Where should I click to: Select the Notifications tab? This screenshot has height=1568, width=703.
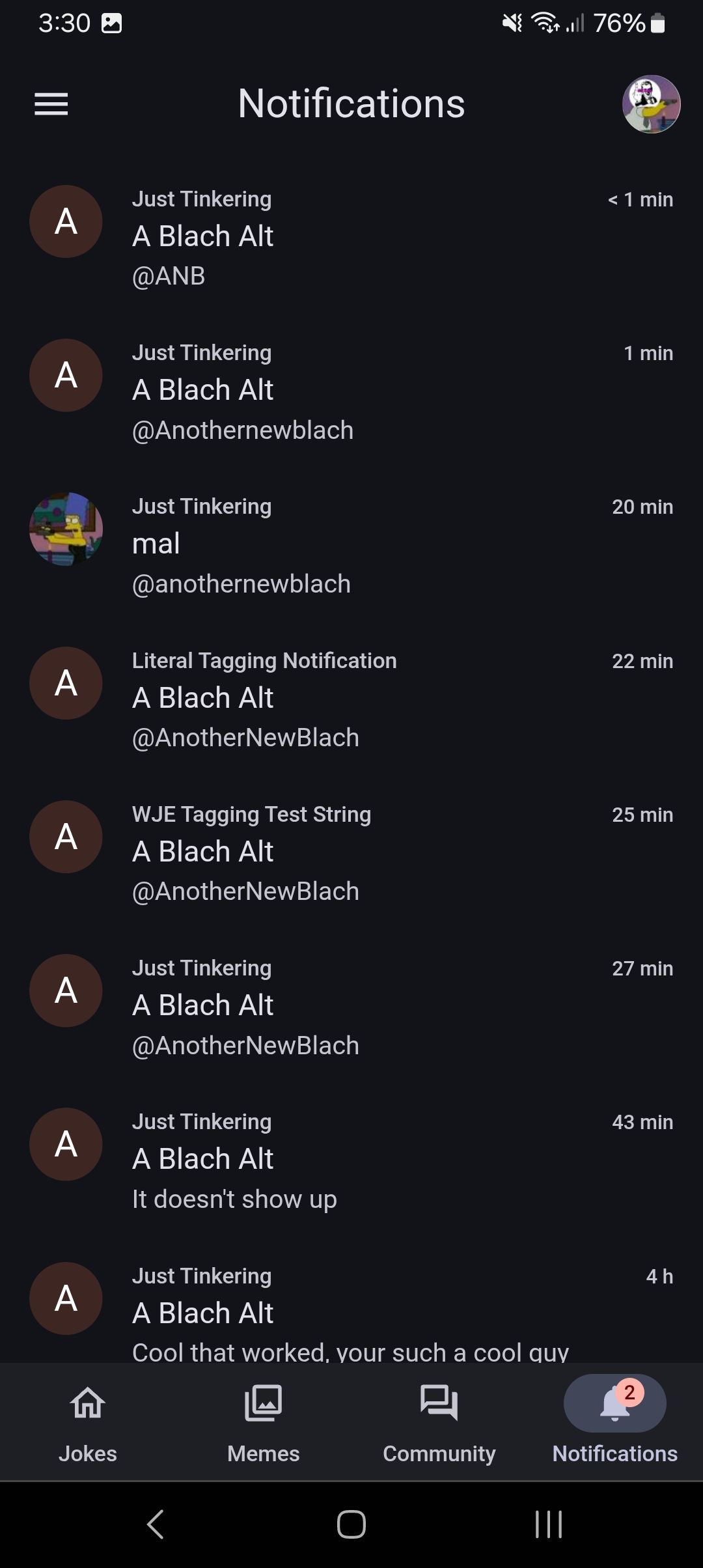[615, 1422]
